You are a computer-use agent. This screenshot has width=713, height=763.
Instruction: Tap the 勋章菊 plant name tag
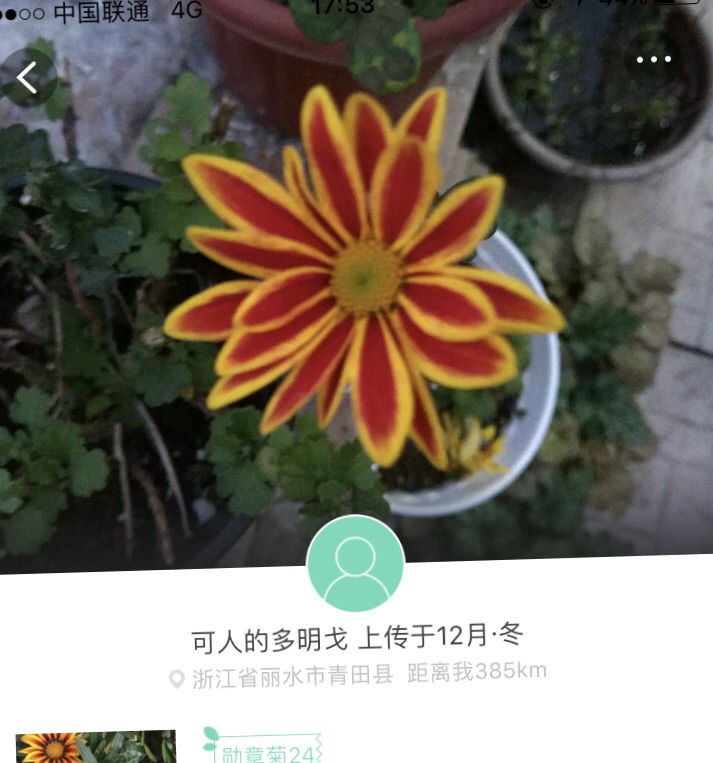(x=268, y=752)
